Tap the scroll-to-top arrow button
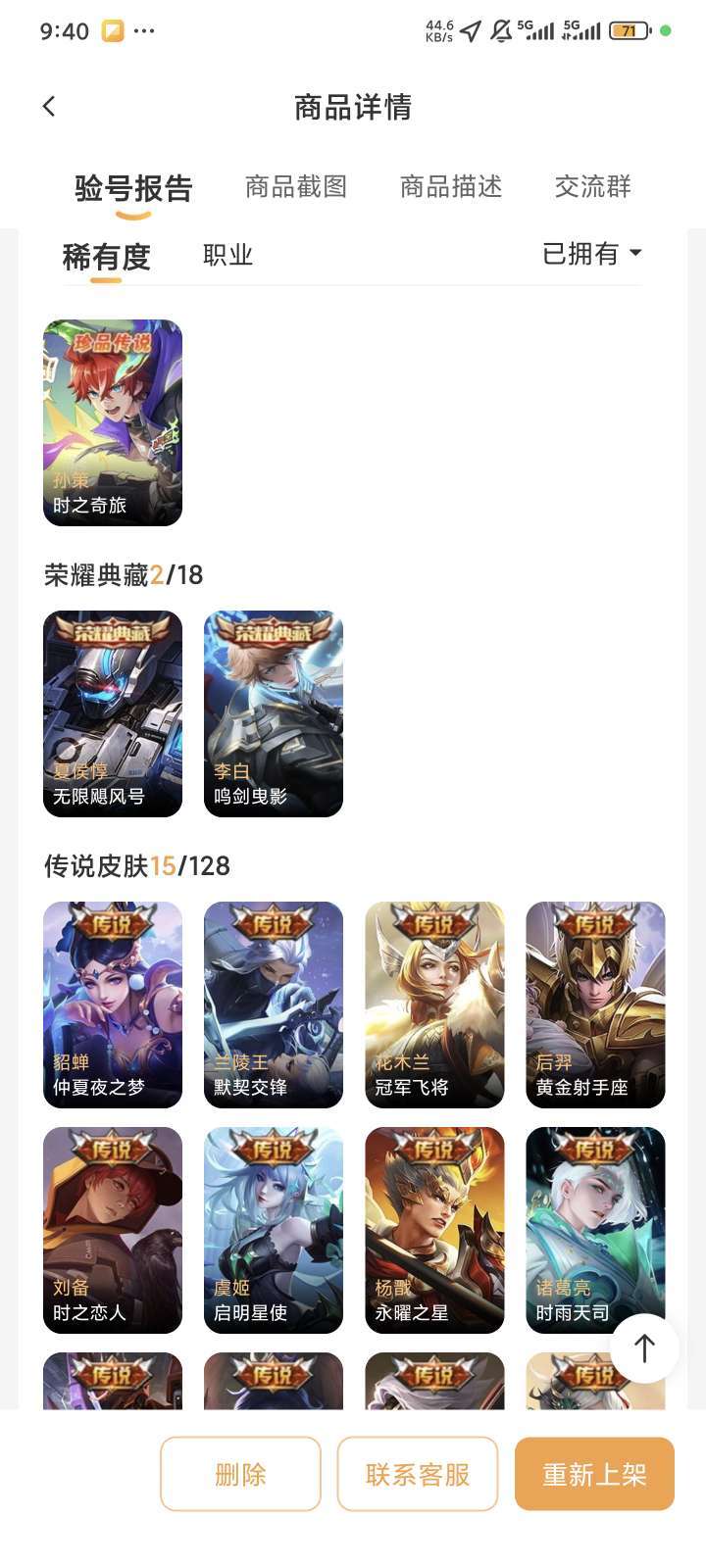706x1568 pixels. [x=644, y=1348]
